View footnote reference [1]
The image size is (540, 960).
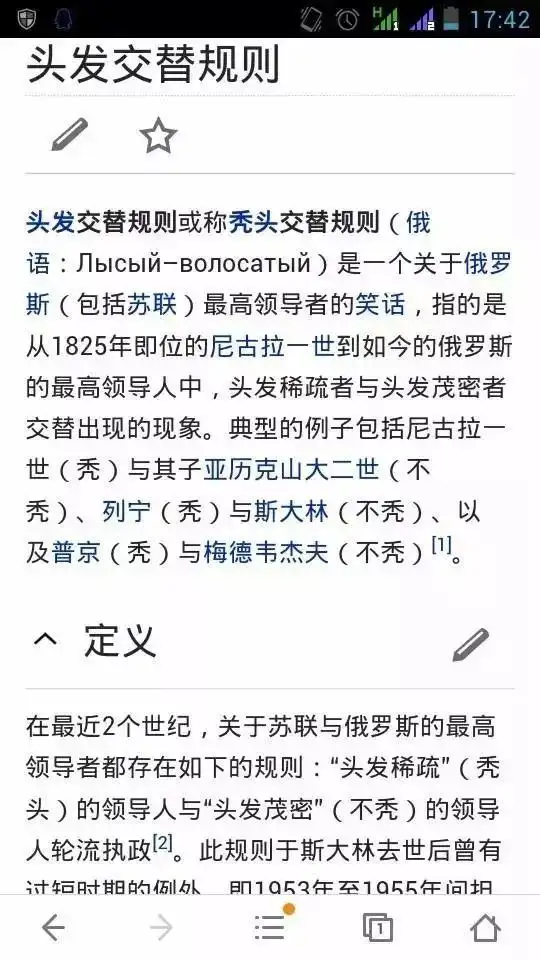441,544
